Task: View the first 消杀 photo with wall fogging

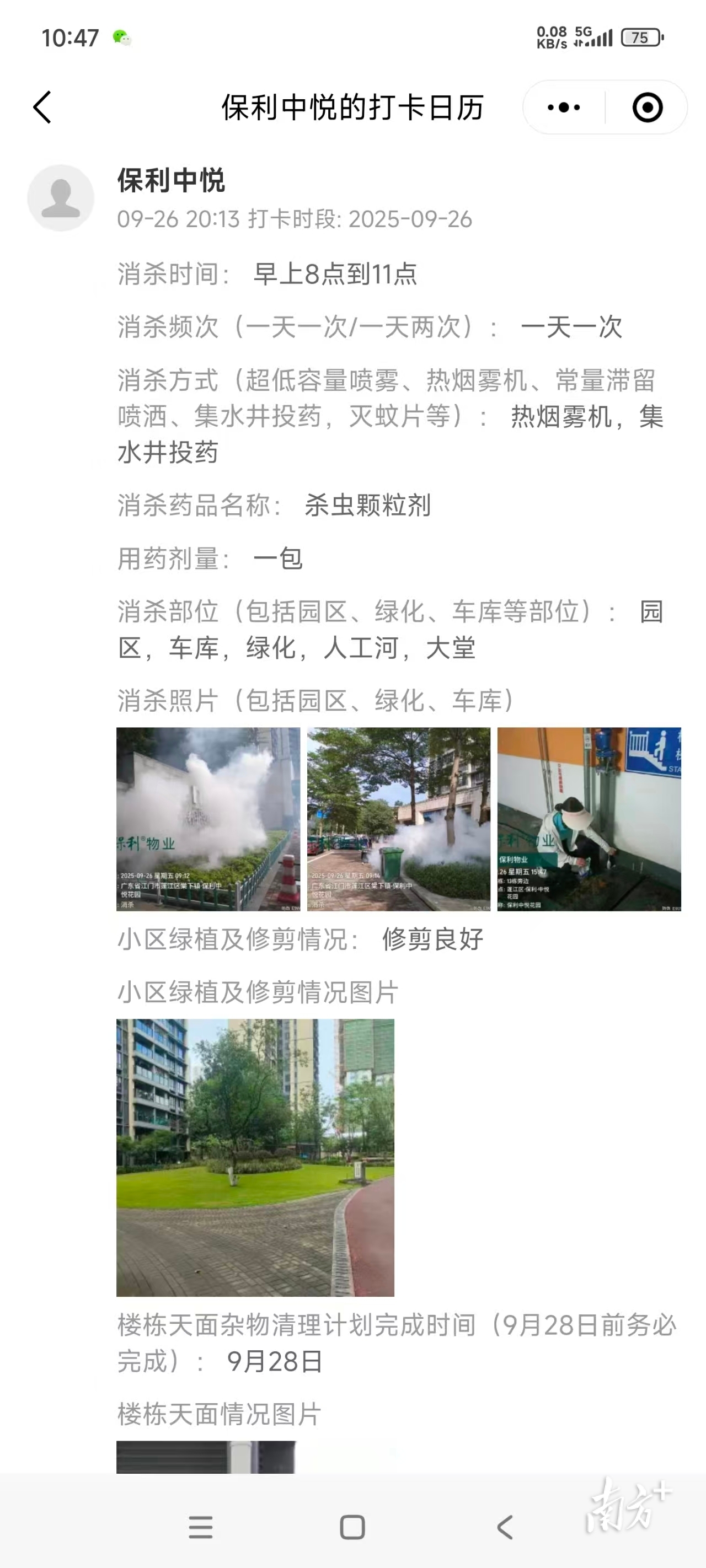Action: [x=208, y=819]
